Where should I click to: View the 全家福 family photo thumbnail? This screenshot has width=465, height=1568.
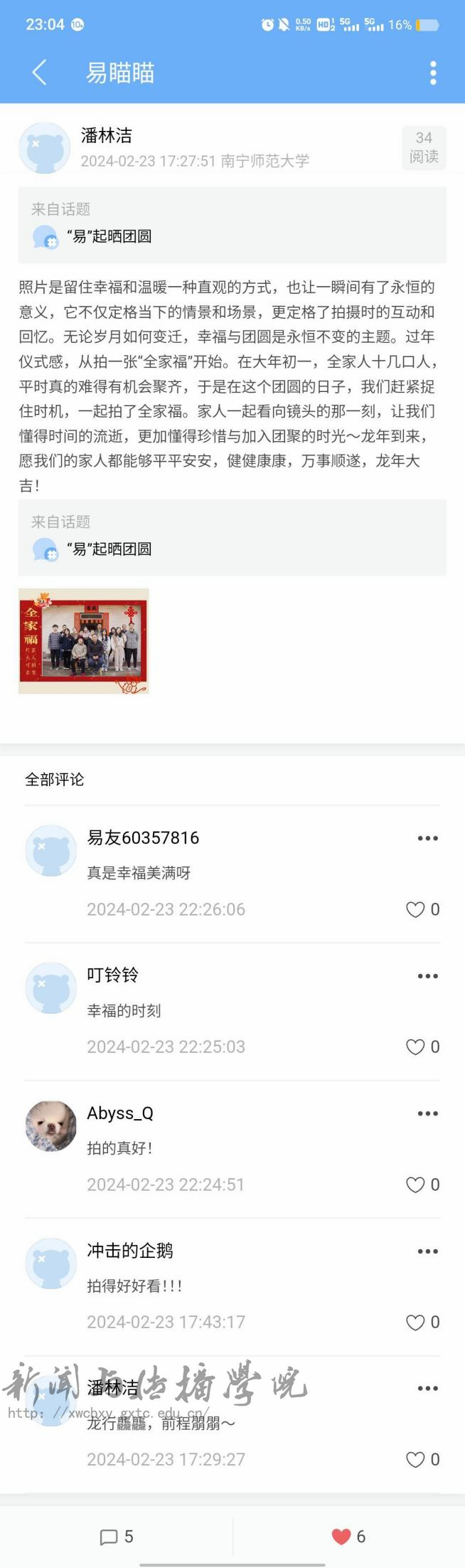click(x=84, y=641)
